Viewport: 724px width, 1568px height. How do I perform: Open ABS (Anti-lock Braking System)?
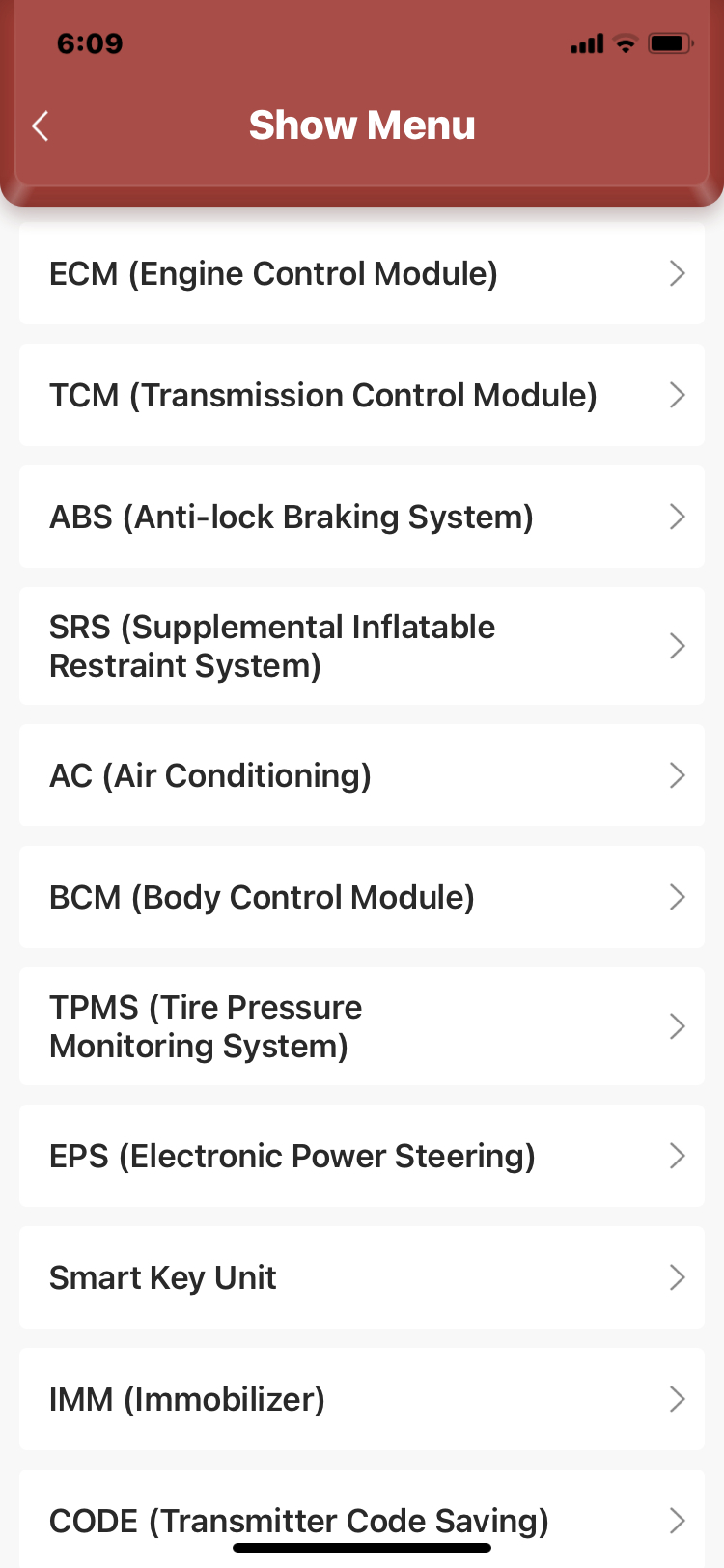pos(361,518)
